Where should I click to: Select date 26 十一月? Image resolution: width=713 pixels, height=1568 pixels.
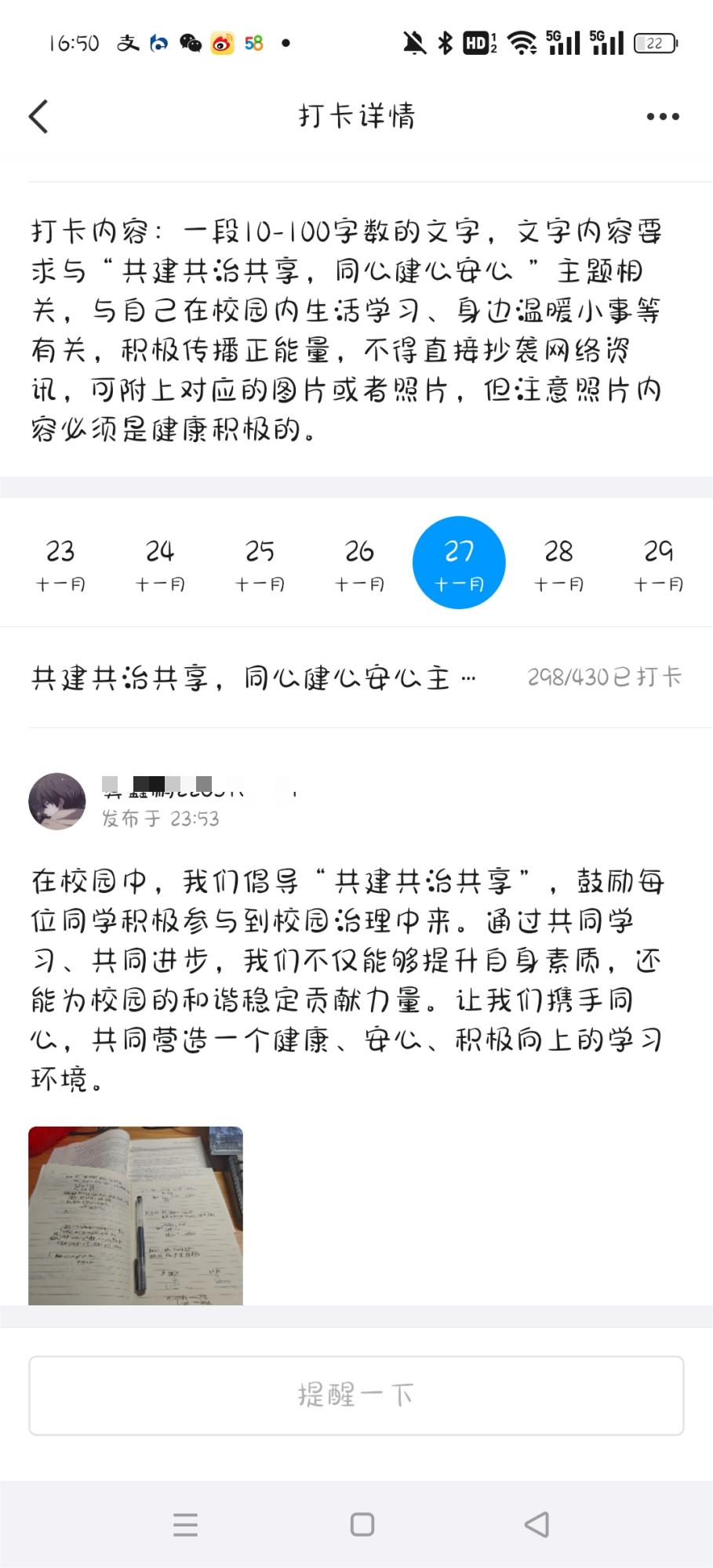point(359,563)
